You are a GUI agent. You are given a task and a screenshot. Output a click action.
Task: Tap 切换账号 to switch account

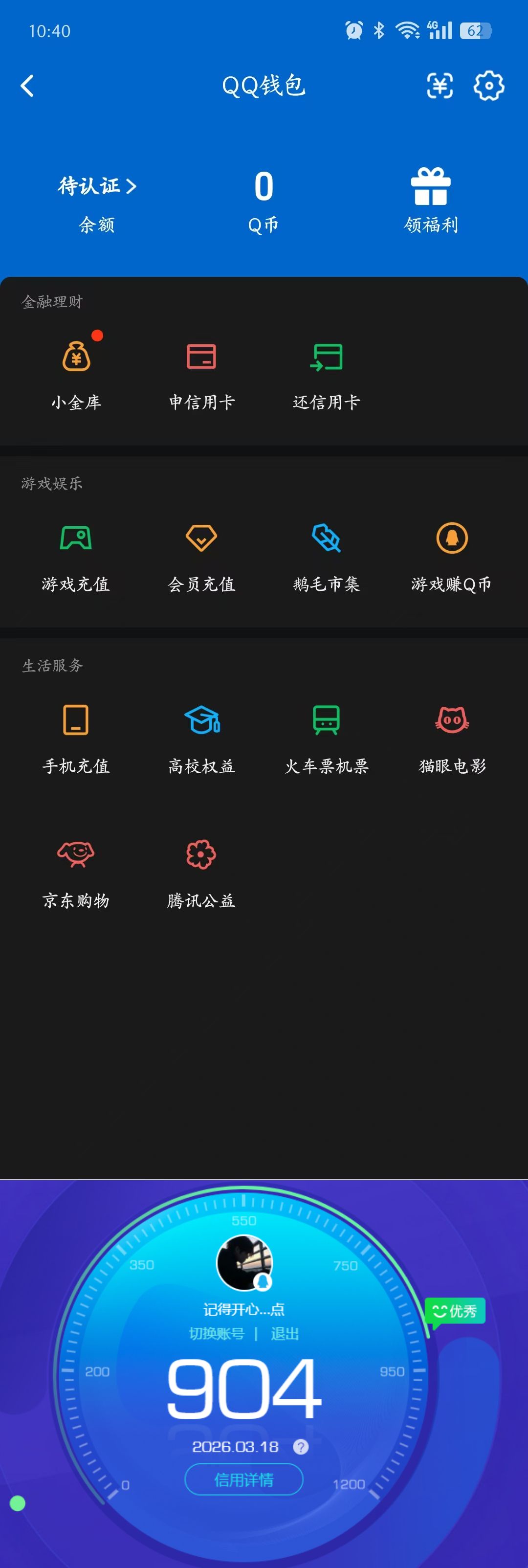217,1334
